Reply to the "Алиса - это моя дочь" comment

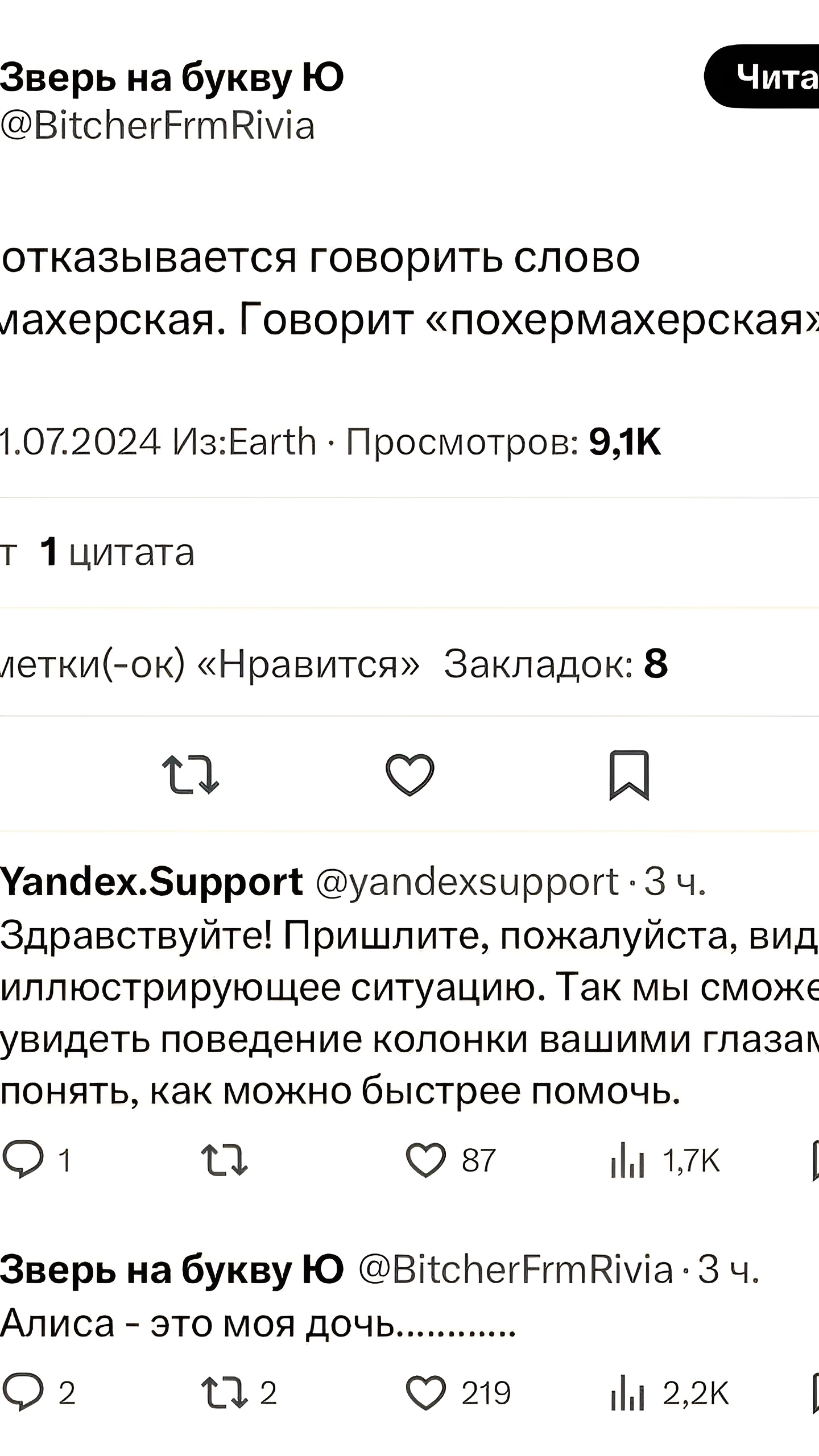(x=38, y=1392)
